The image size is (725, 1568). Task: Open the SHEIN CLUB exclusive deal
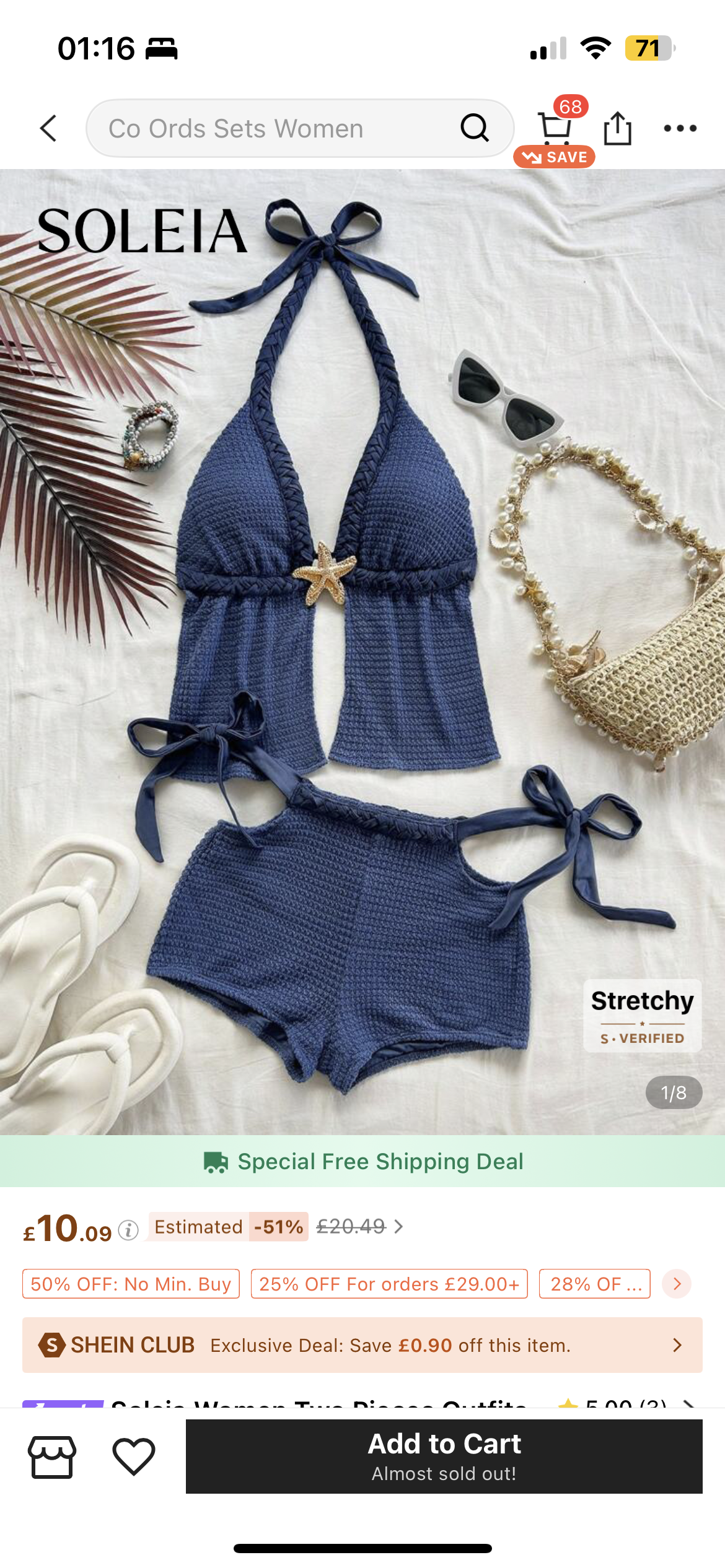[x=362, y=1345]
